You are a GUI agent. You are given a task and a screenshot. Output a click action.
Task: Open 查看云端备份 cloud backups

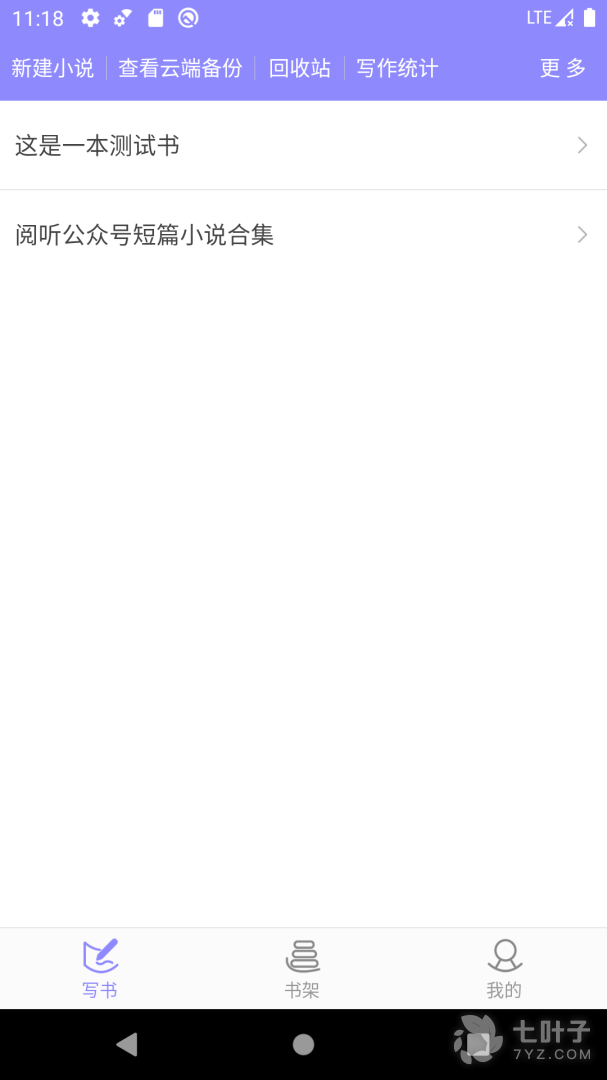tap(180, 68)
